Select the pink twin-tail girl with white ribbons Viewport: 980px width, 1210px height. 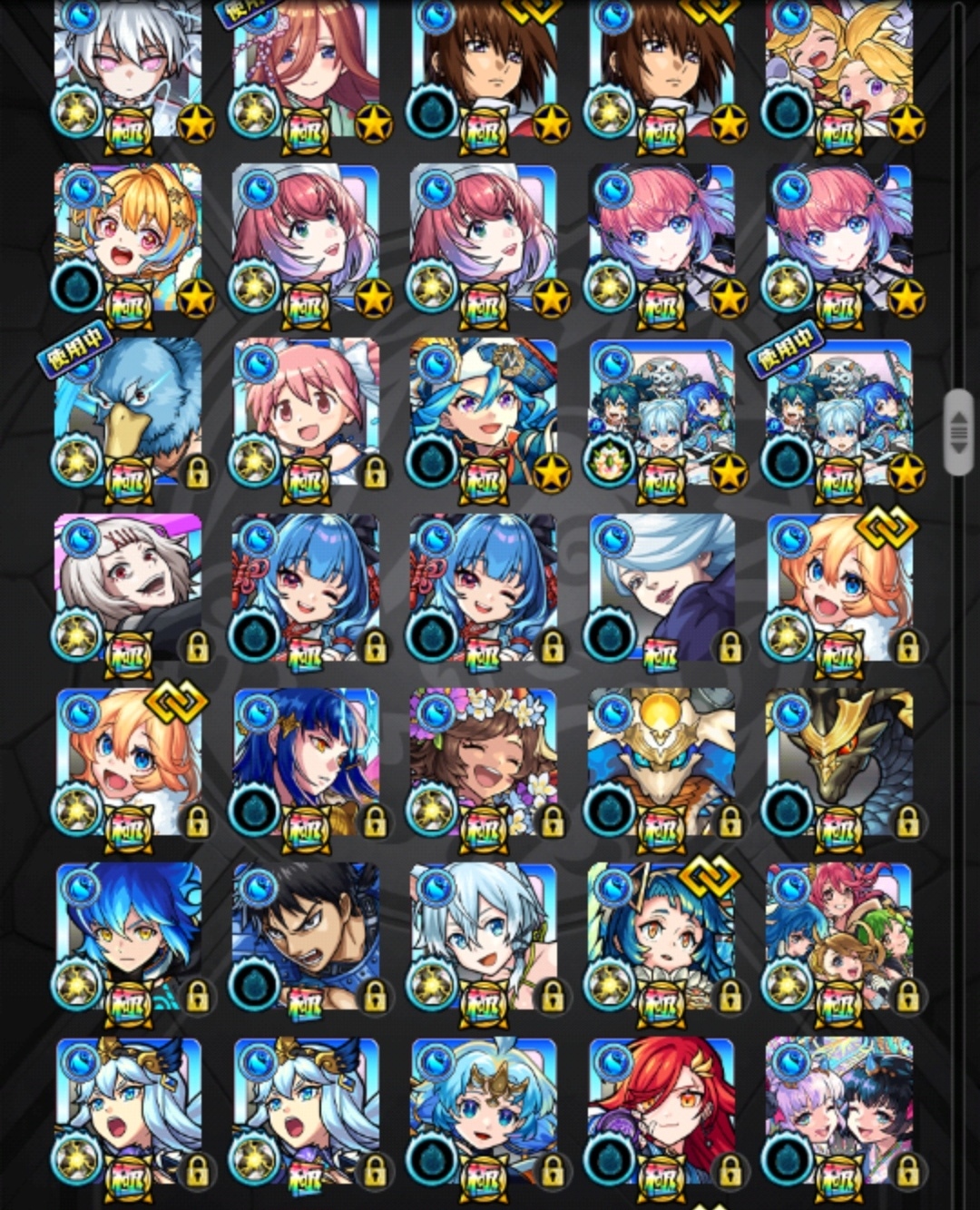click(x=306, y=413)
